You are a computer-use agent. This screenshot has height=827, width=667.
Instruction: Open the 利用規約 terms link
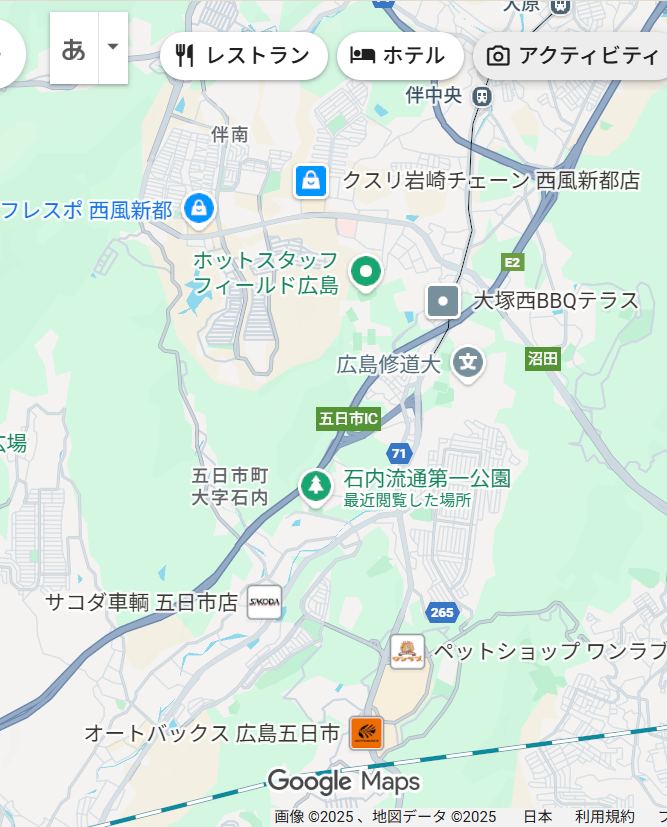[604, 817]
